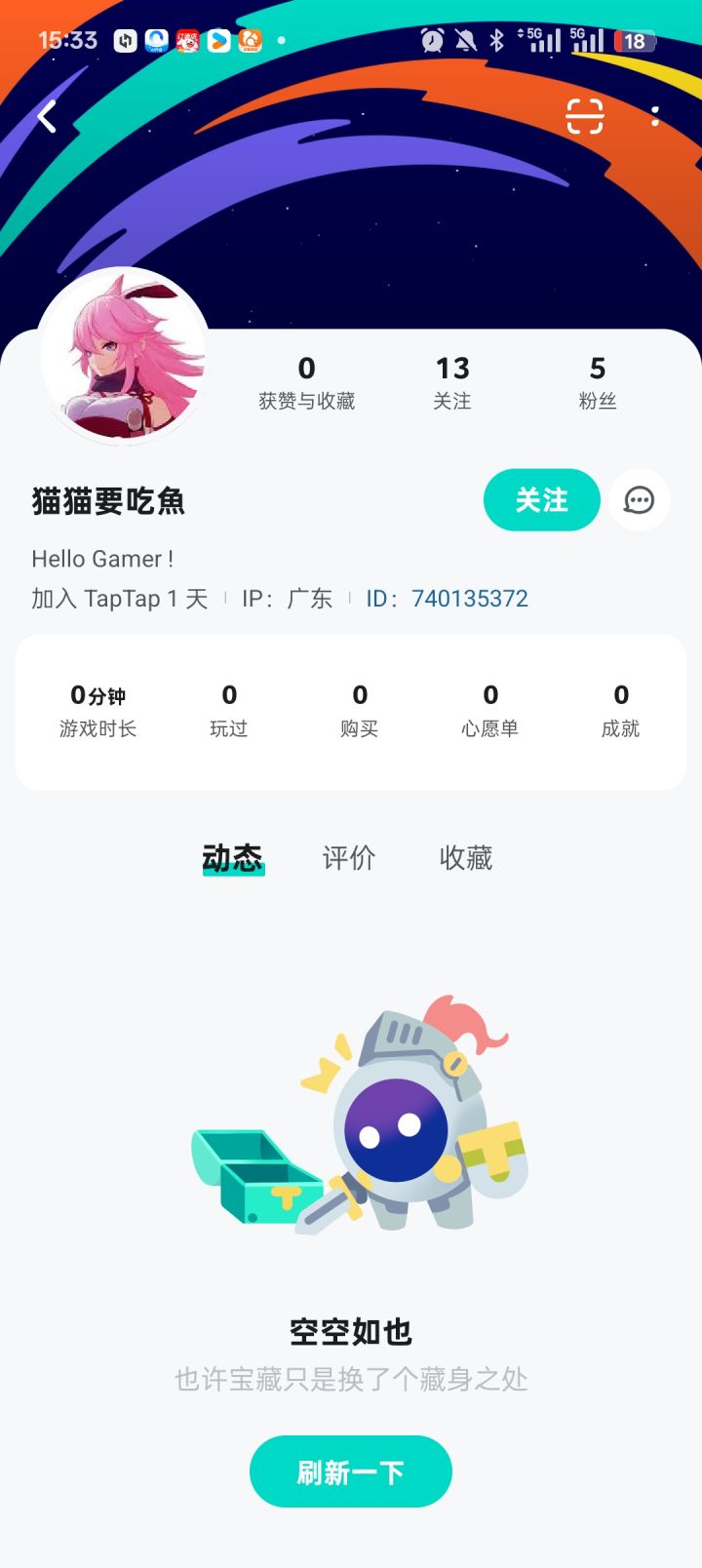Tap the empty treasure chest robot illustration
The height and width of the screenshot is (1568, 702).
click(x=351, y=1121)
